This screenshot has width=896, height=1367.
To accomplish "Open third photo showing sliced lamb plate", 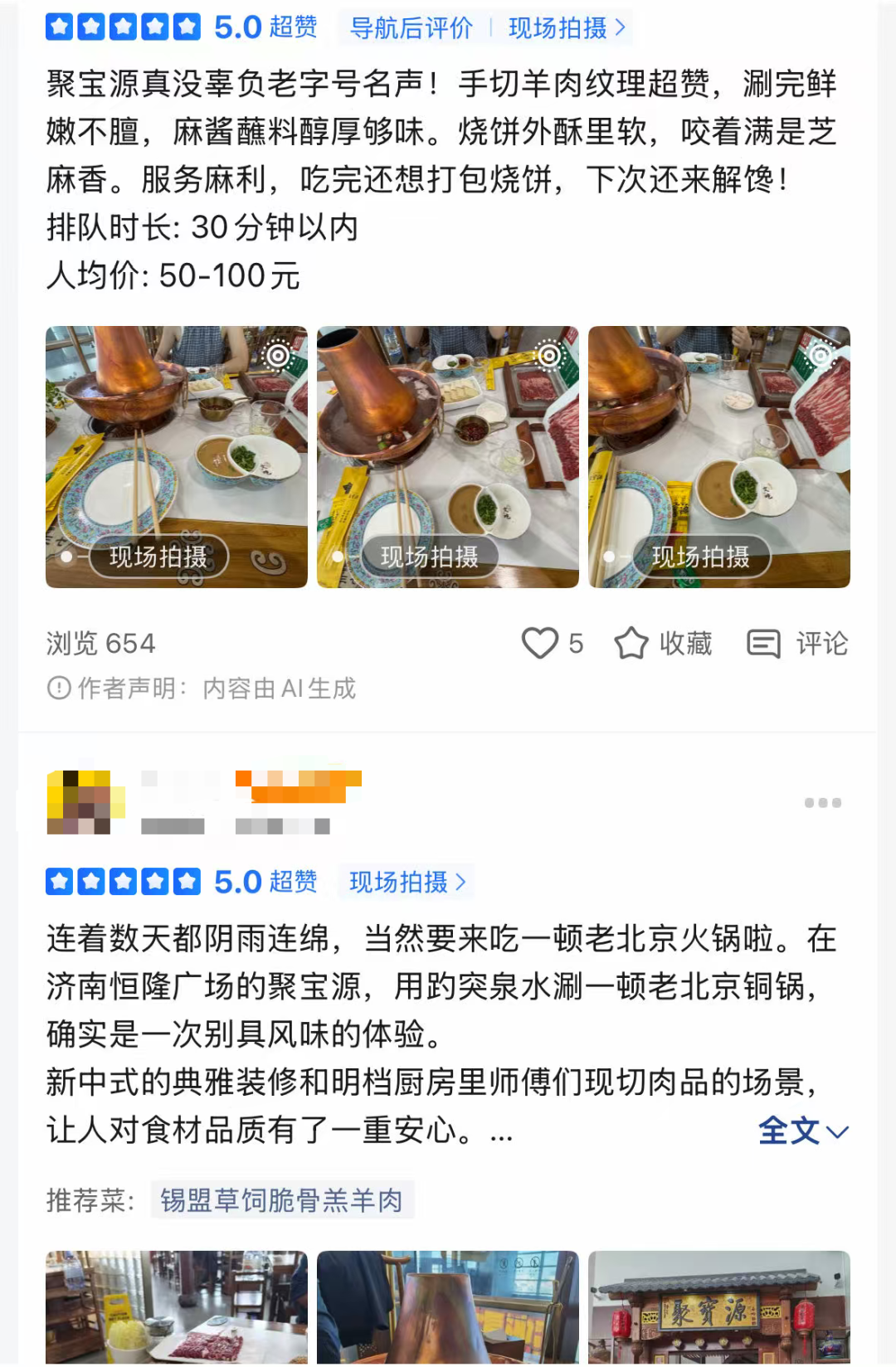I will [719, 456].
